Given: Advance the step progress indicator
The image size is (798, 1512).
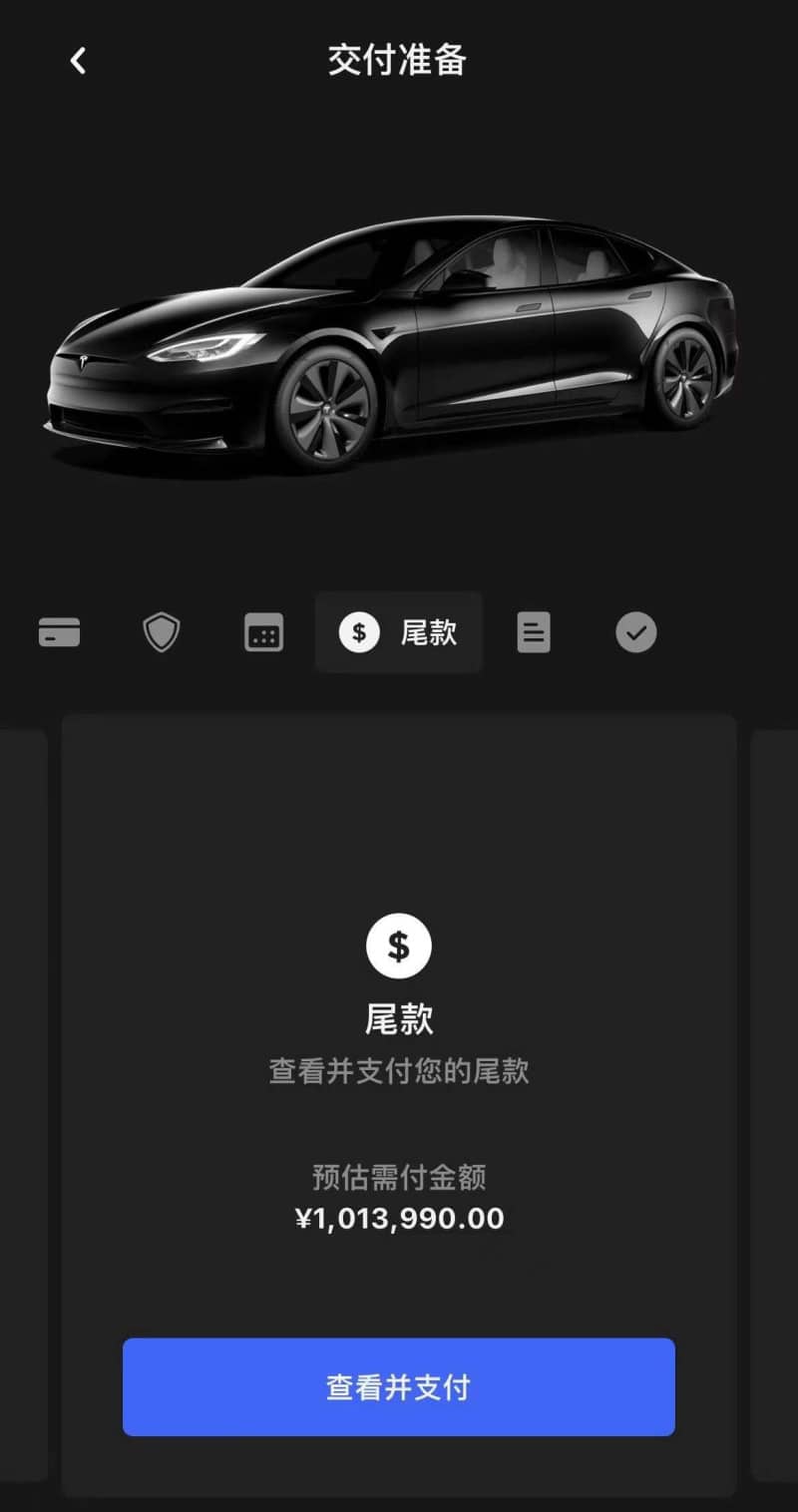Looking at the screenshot, I should 399,632.
